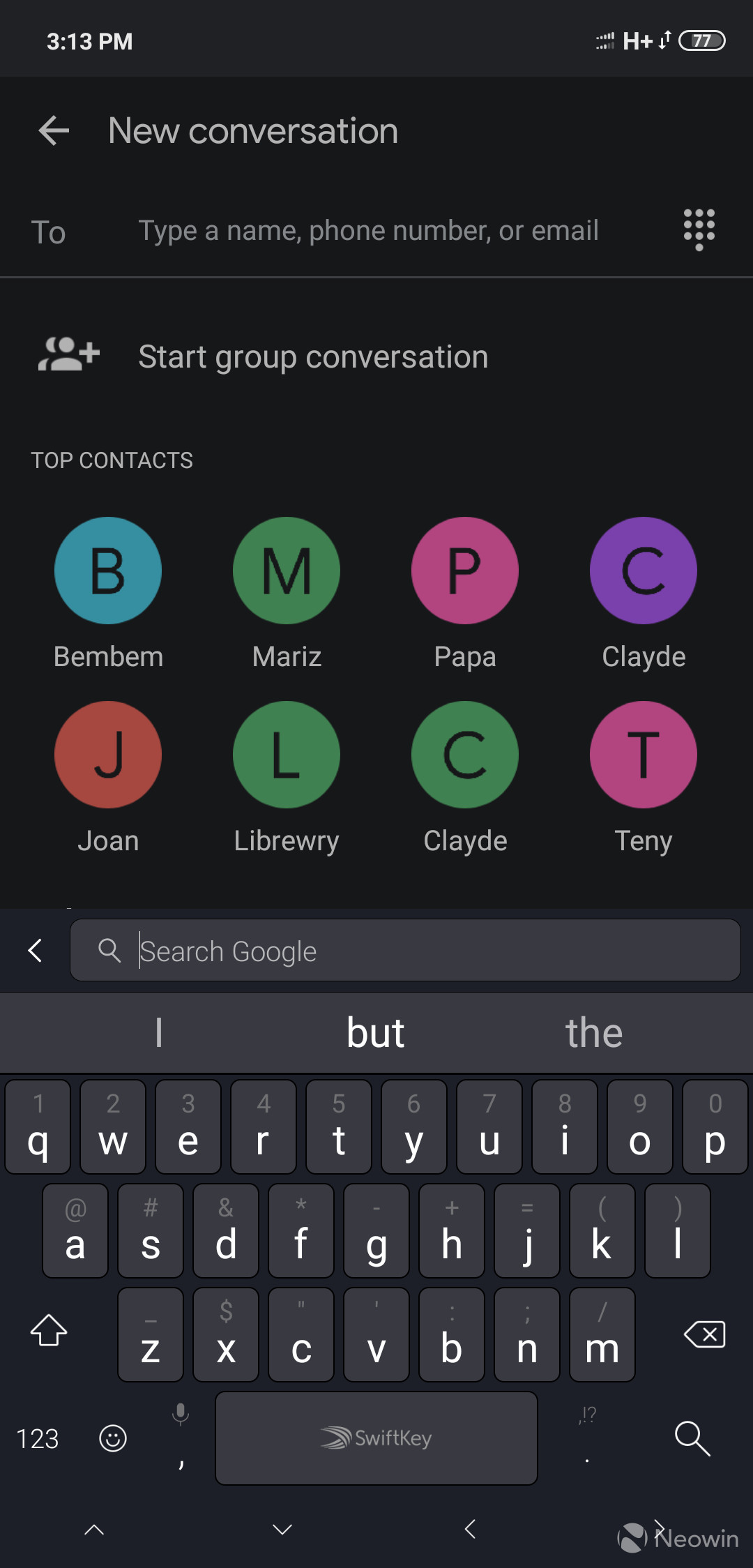The height and width of the screenshot is (1568, 753).
Task: Tap the keyboard backspace key
Action: 705,1334
